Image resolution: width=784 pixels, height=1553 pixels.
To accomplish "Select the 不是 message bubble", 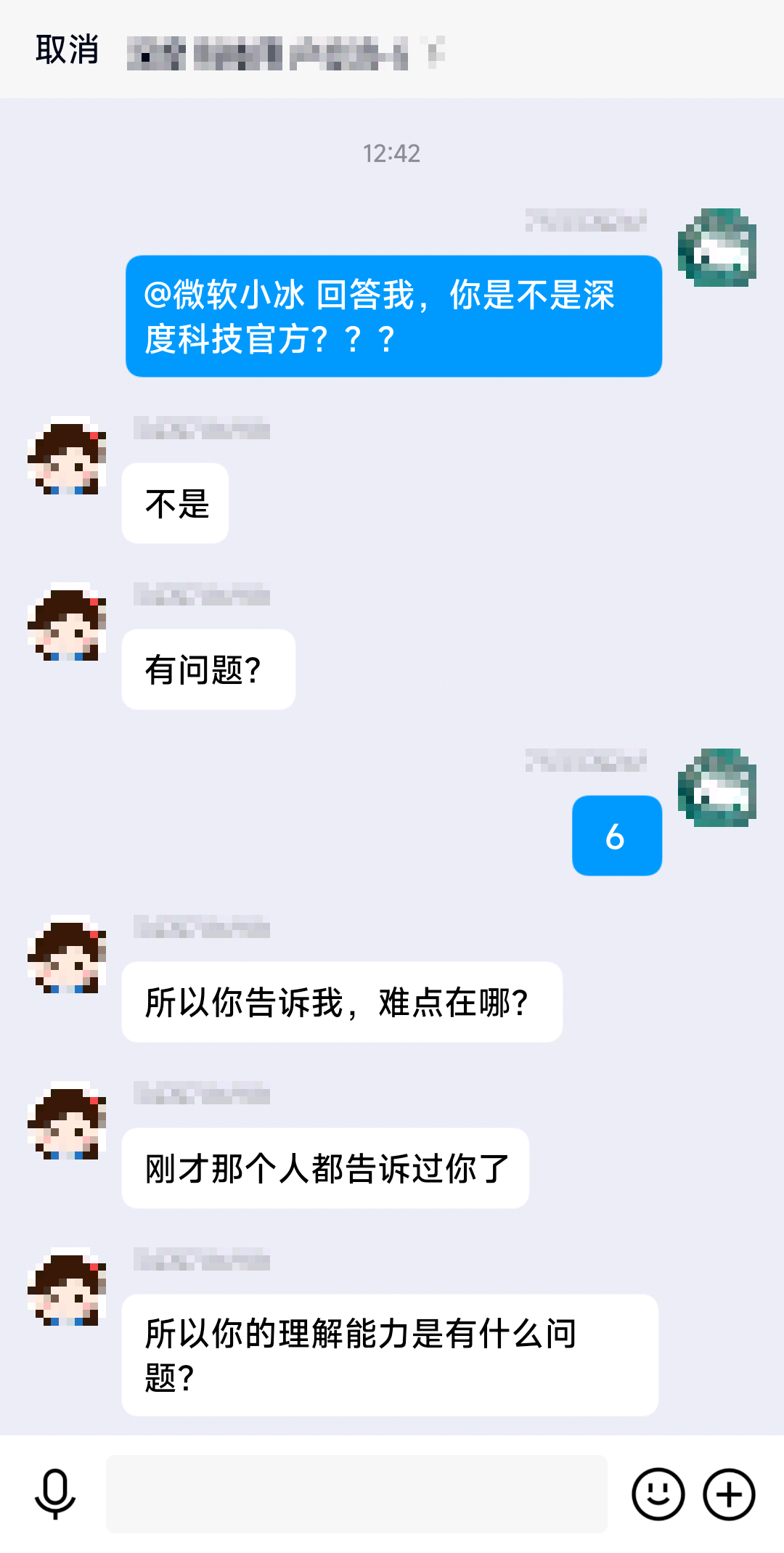I will coord(174,503).
